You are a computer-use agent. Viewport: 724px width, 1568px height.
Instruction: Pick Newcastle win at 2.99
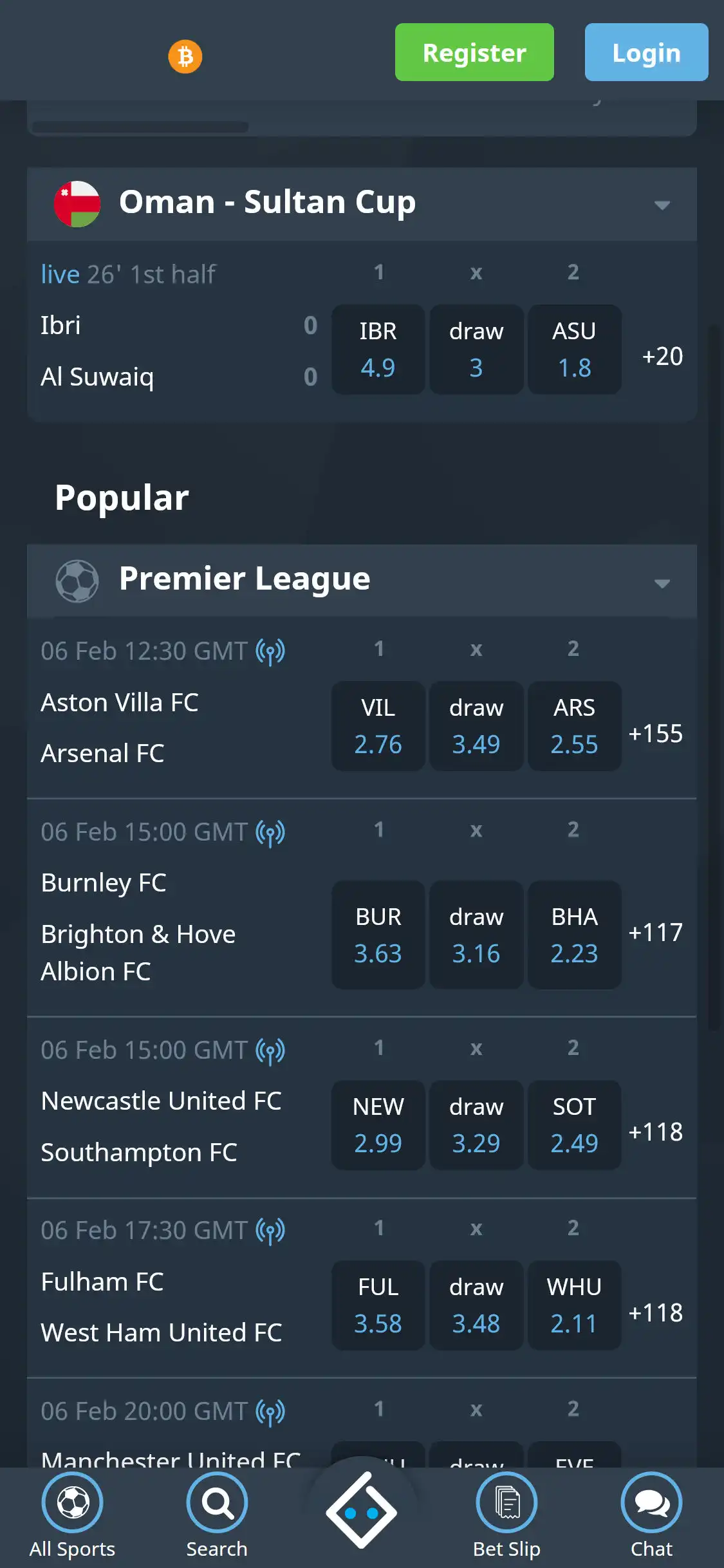click(x=378, y=1125)
